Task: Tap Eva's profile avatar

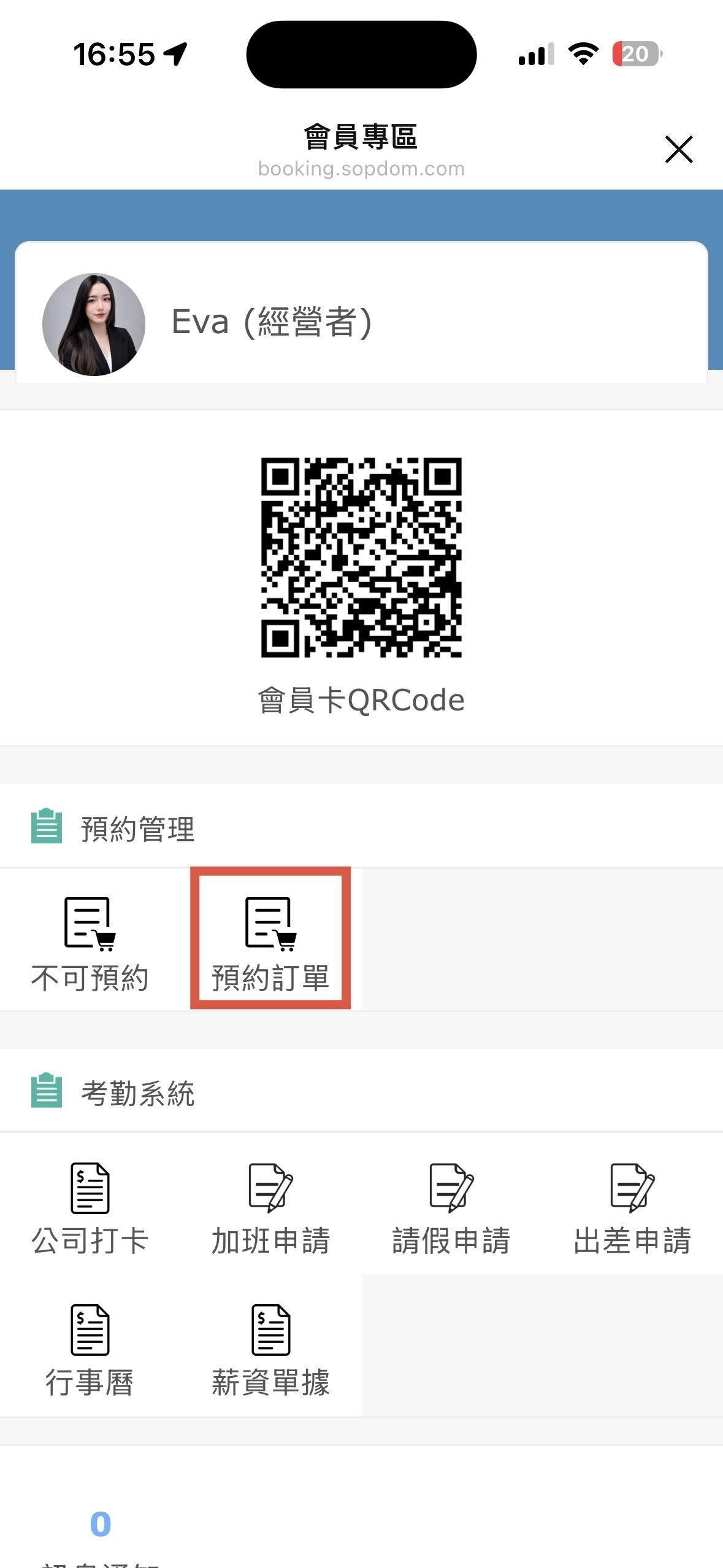Action: click(94, 324)
